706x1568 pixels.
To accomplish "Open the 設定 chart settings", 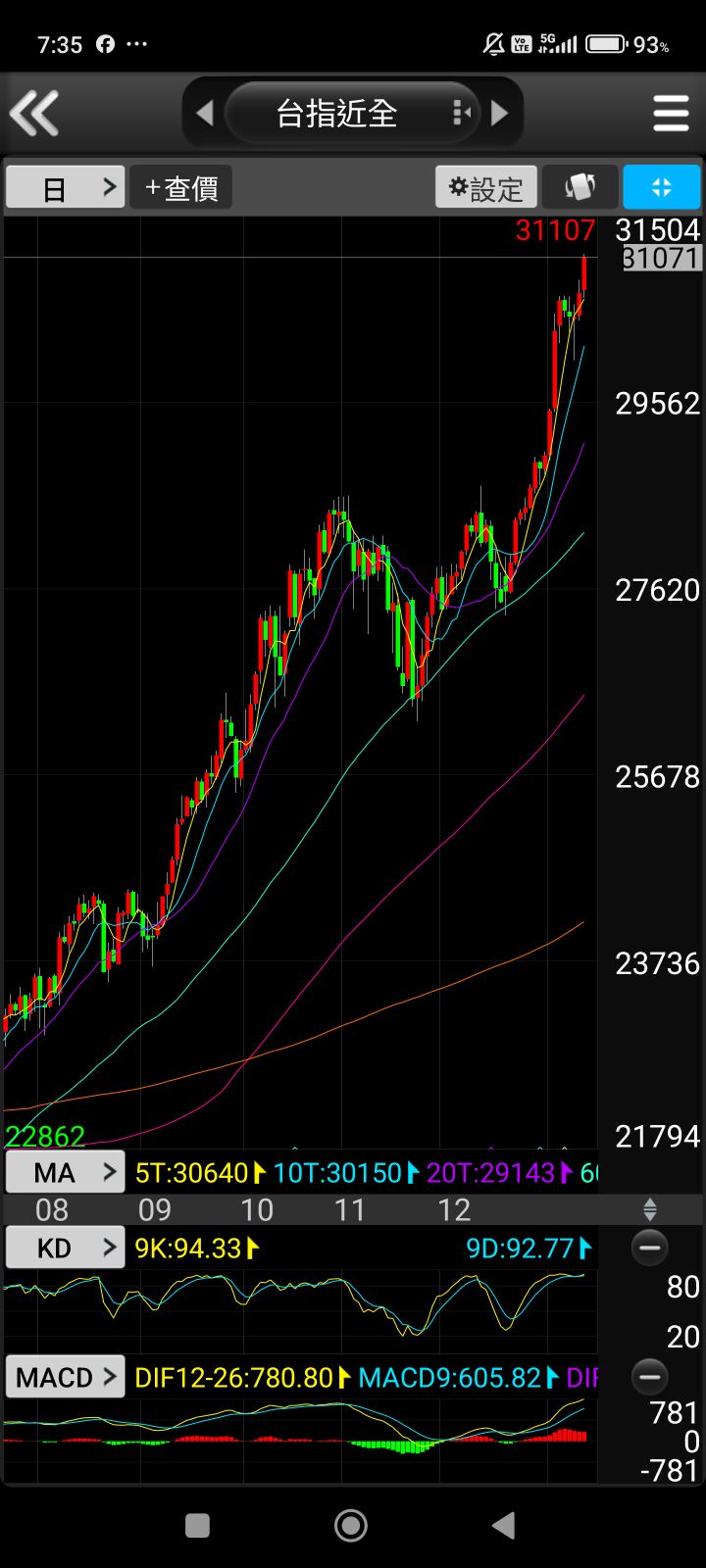I will click(486, 187).
